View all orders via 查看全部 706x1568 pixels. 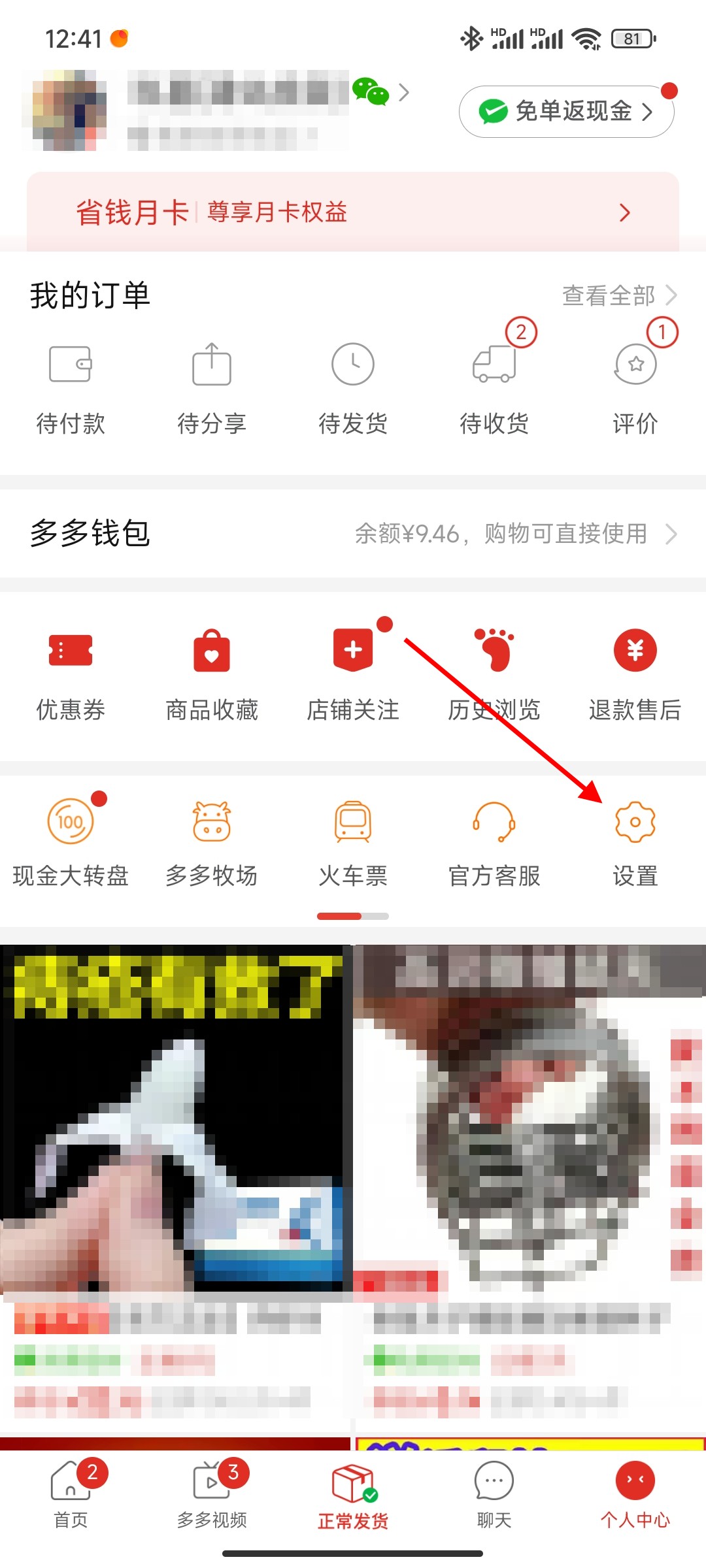coord(618,295)
